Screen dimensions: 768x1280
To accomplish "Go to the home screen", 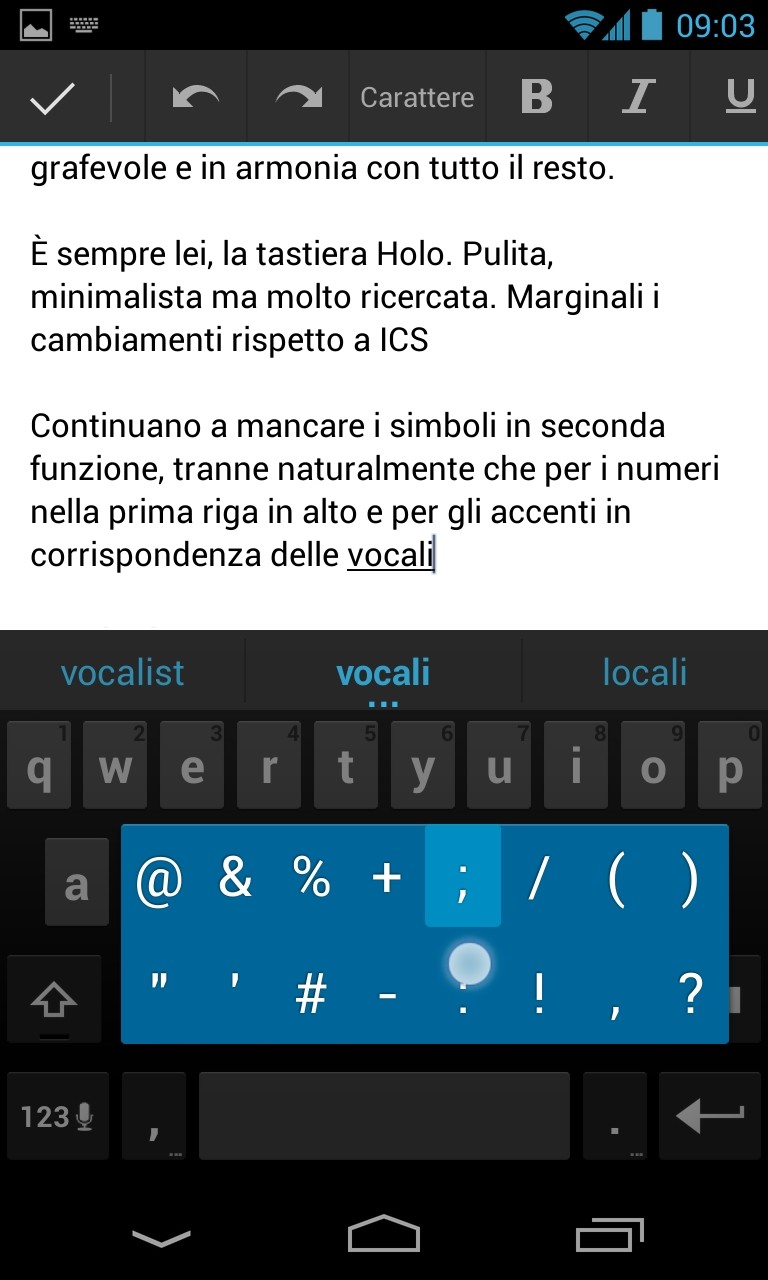I will coord(384,1234).
